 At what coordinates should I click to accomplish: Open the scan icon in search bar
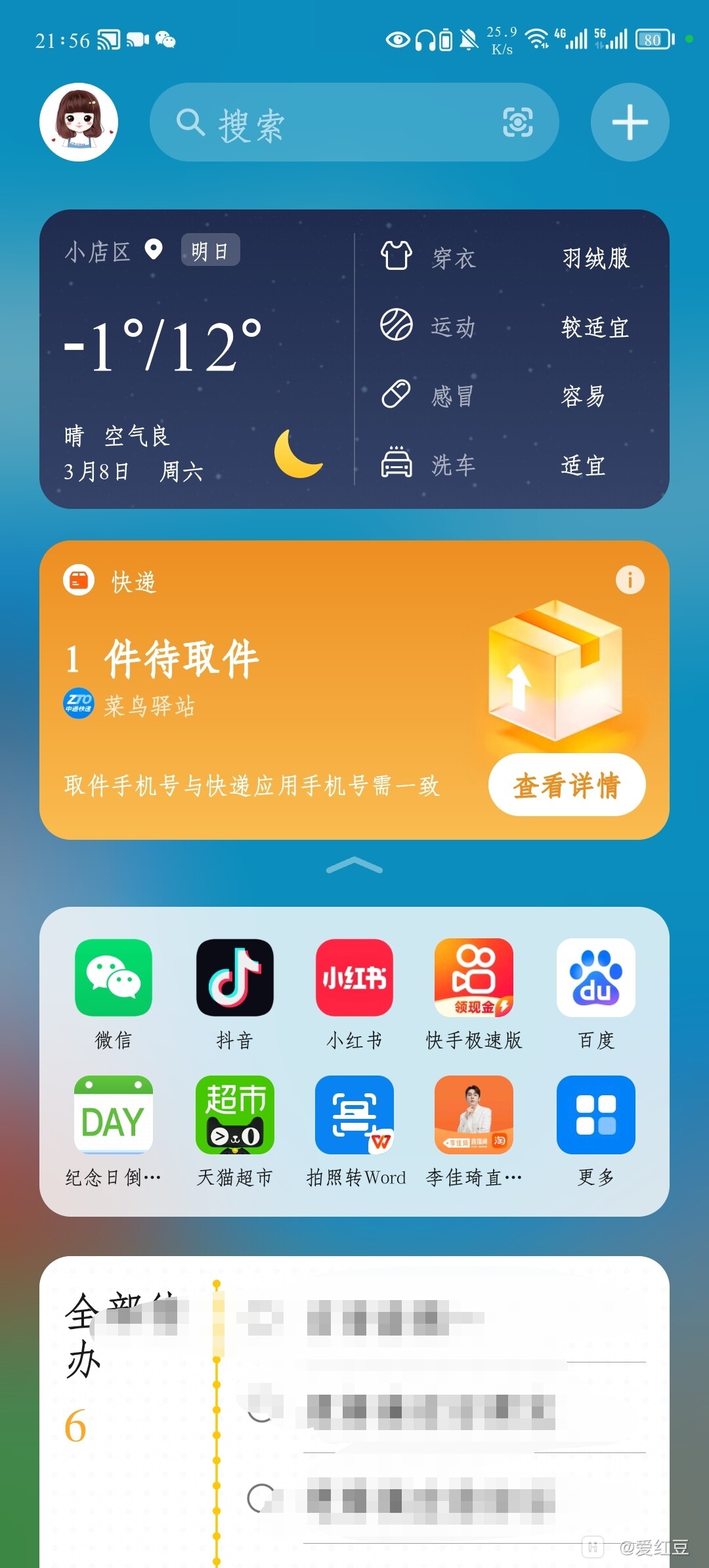[517, 123]
